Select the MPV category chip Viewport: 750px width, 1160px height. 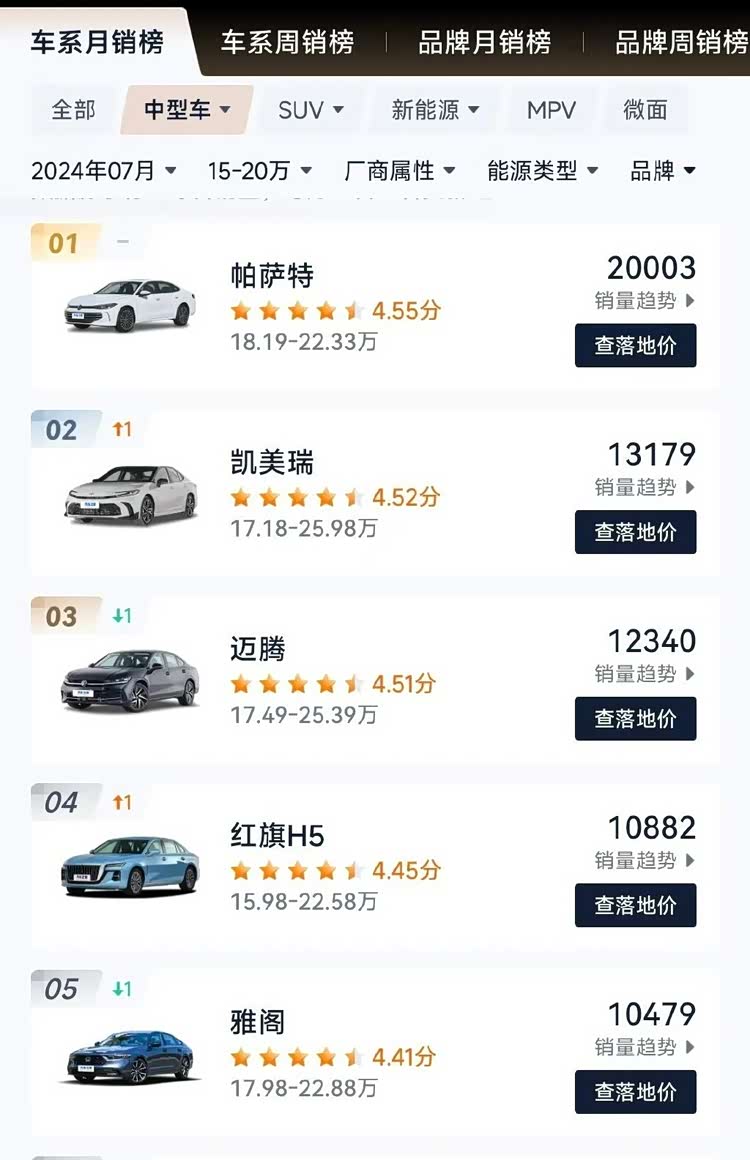click(x=551, y=110)
